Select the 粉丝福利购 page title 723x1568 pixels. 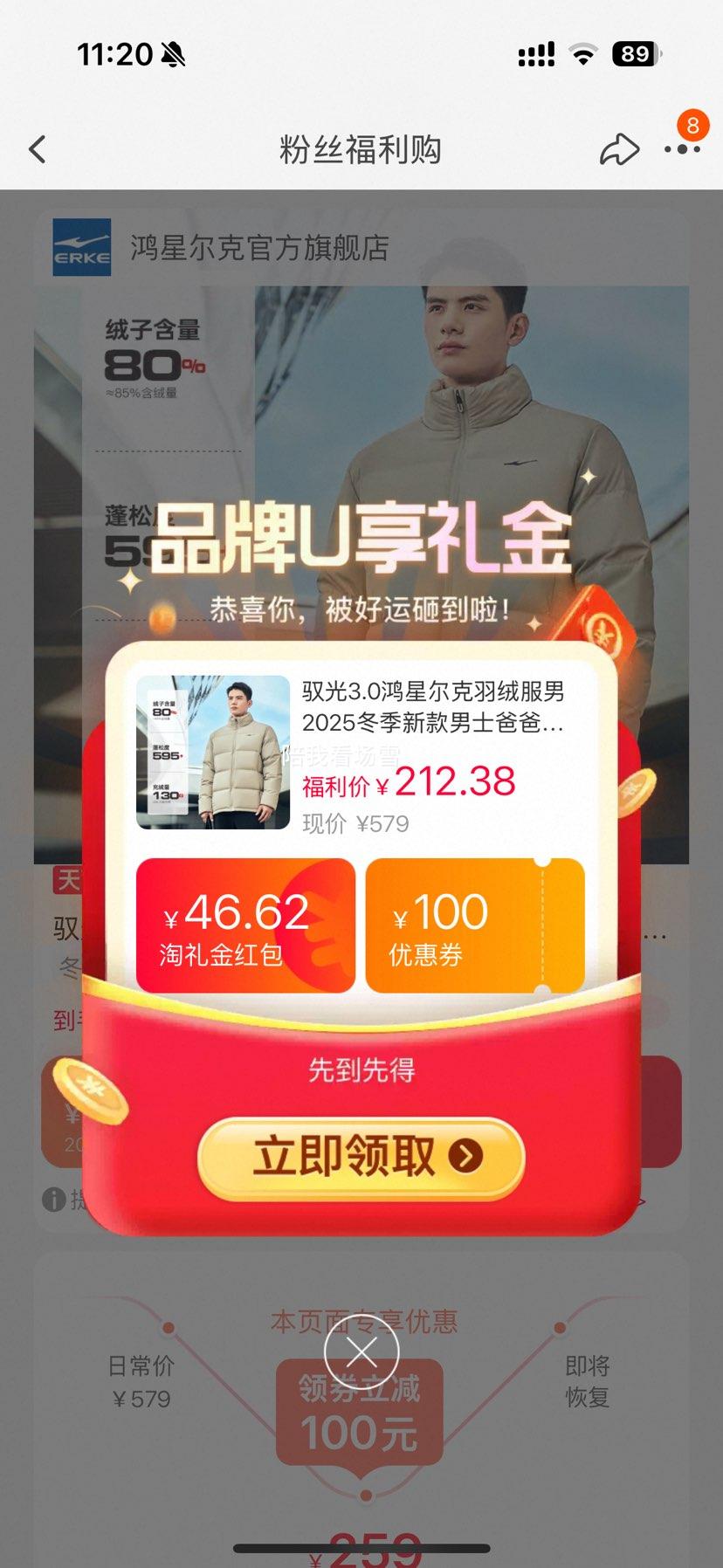coord(361,149)
